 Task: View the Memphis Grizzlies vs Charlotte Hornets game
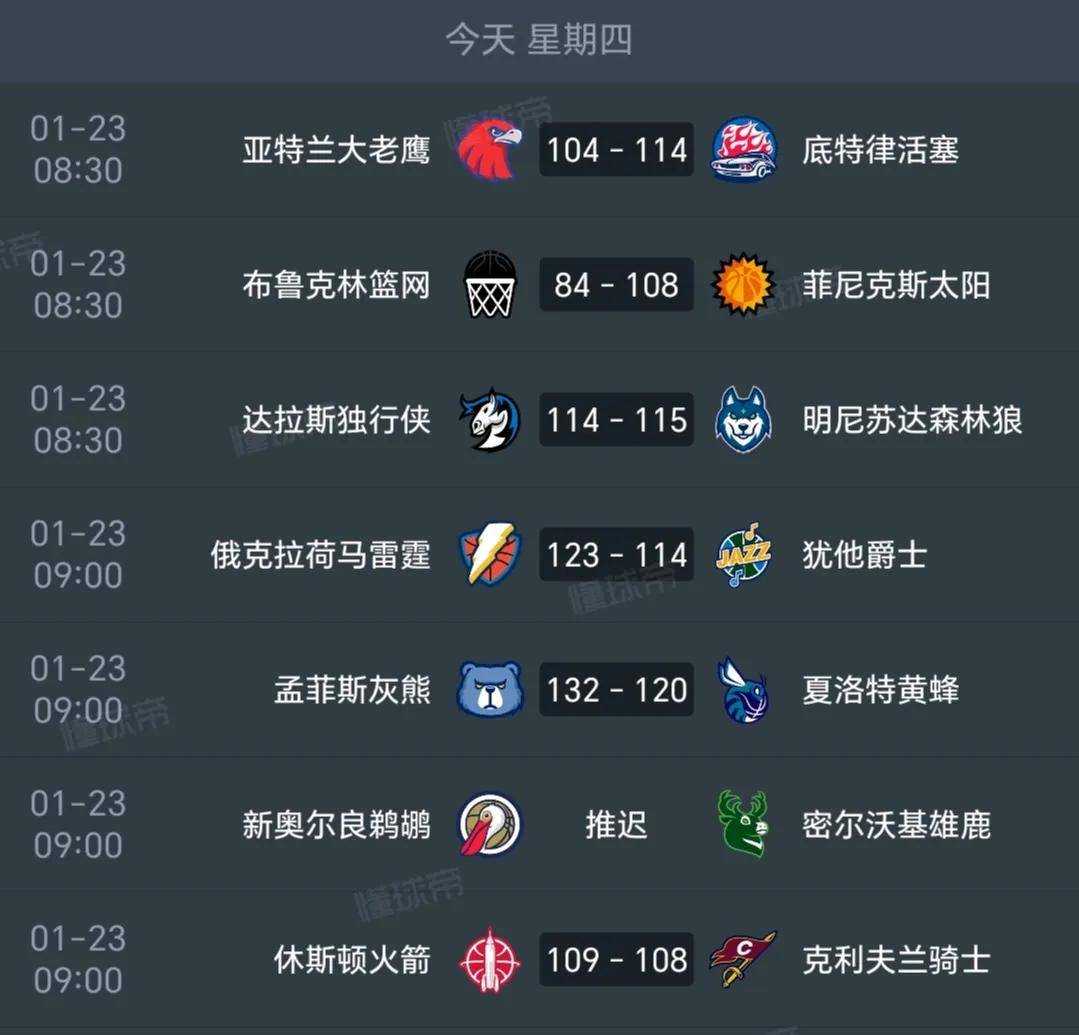coord(616,690)
